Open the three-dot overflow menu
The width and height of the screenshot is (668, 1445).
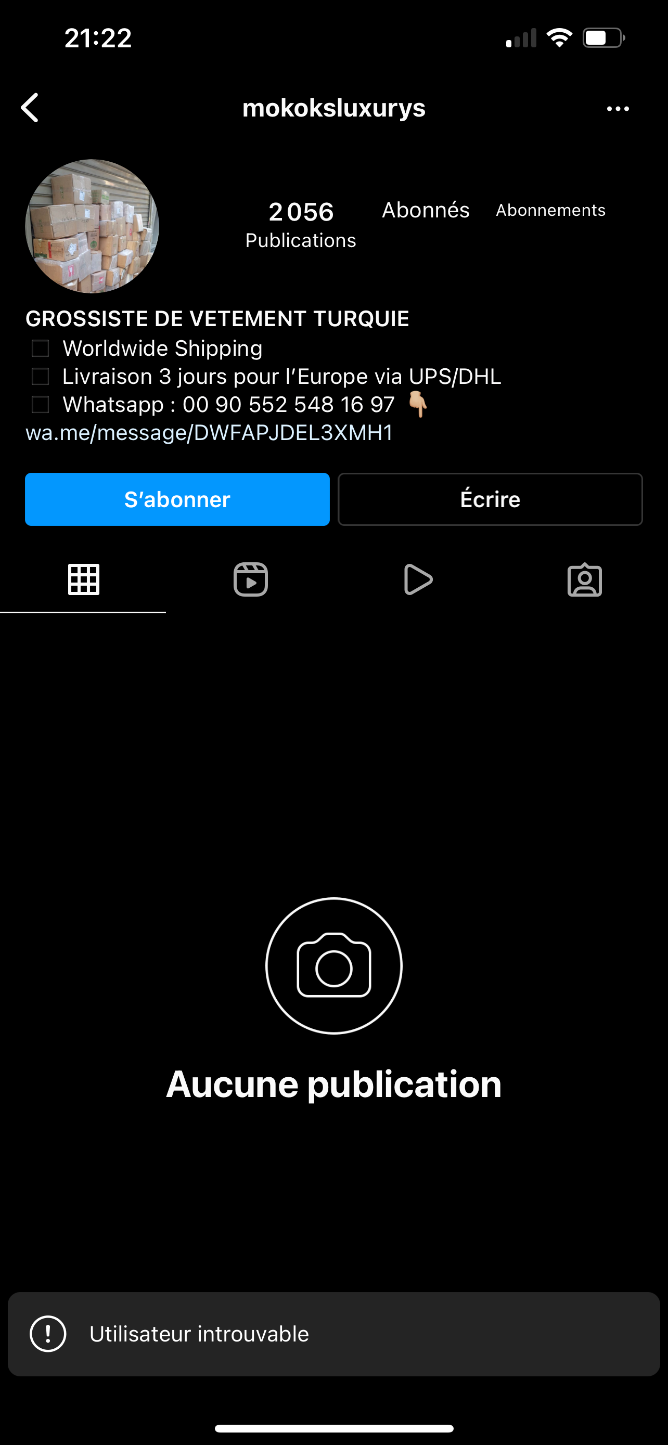[618, 109]
